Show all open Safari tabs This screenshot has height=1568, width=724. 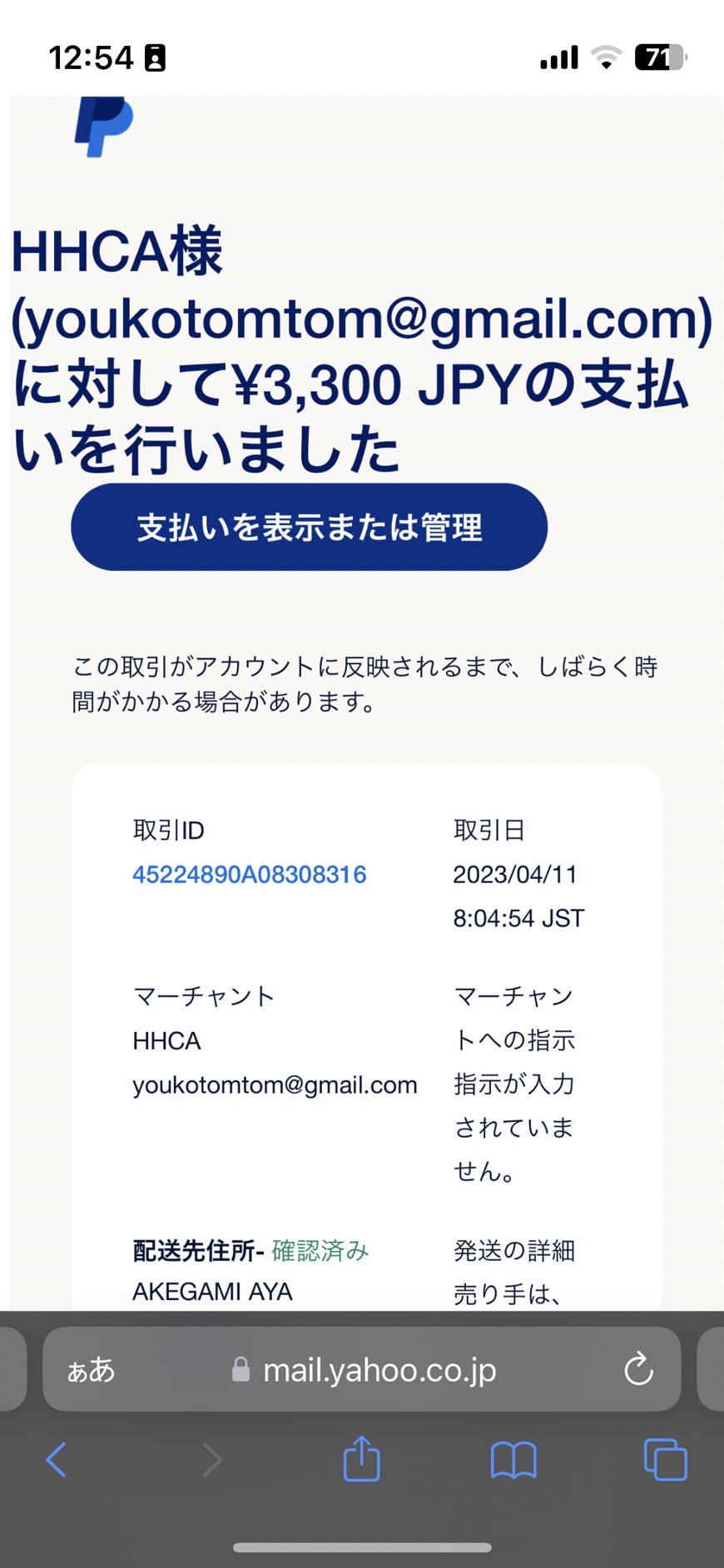click(x=666, y=1460)
